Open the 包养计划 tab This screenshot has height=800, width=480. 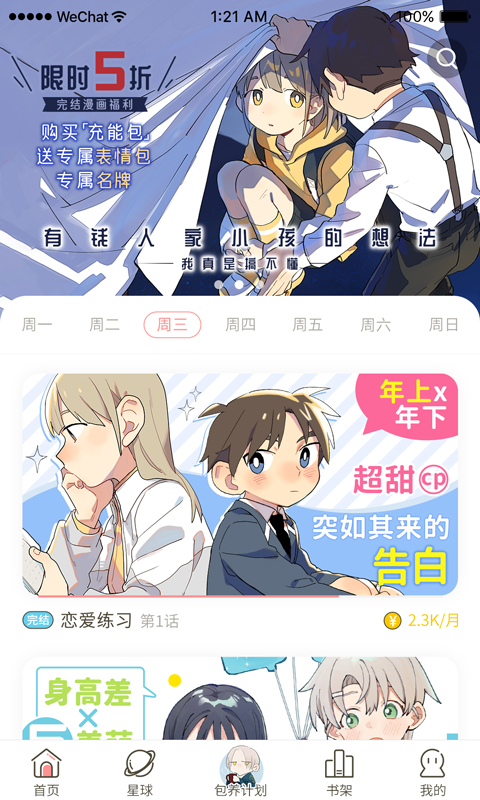pyautogui.click(x=240, y=771)
